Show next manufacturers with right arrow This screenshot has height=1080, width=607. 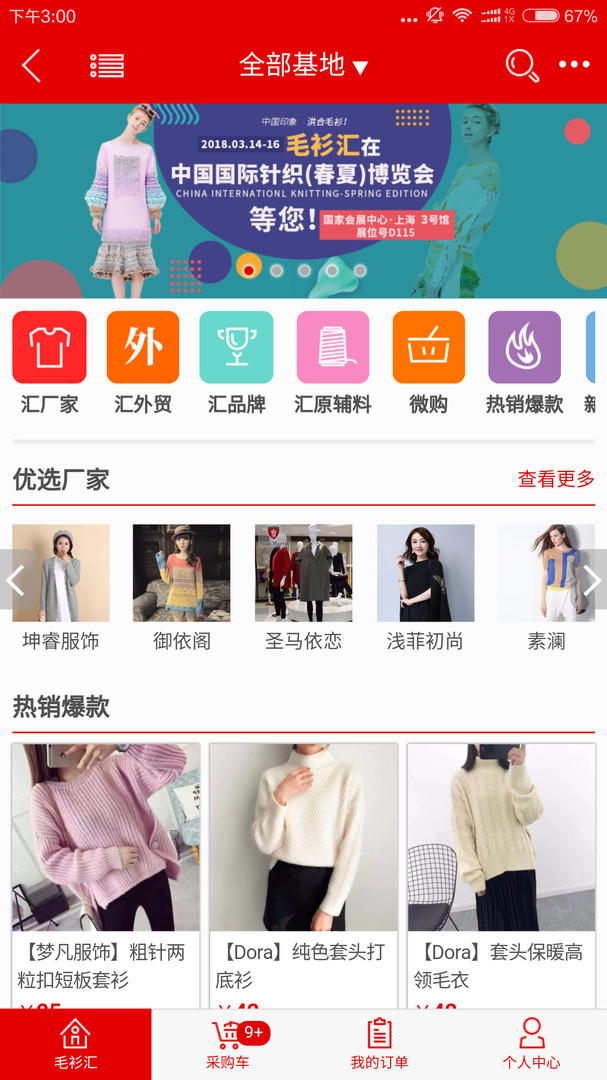coord(592,579)
